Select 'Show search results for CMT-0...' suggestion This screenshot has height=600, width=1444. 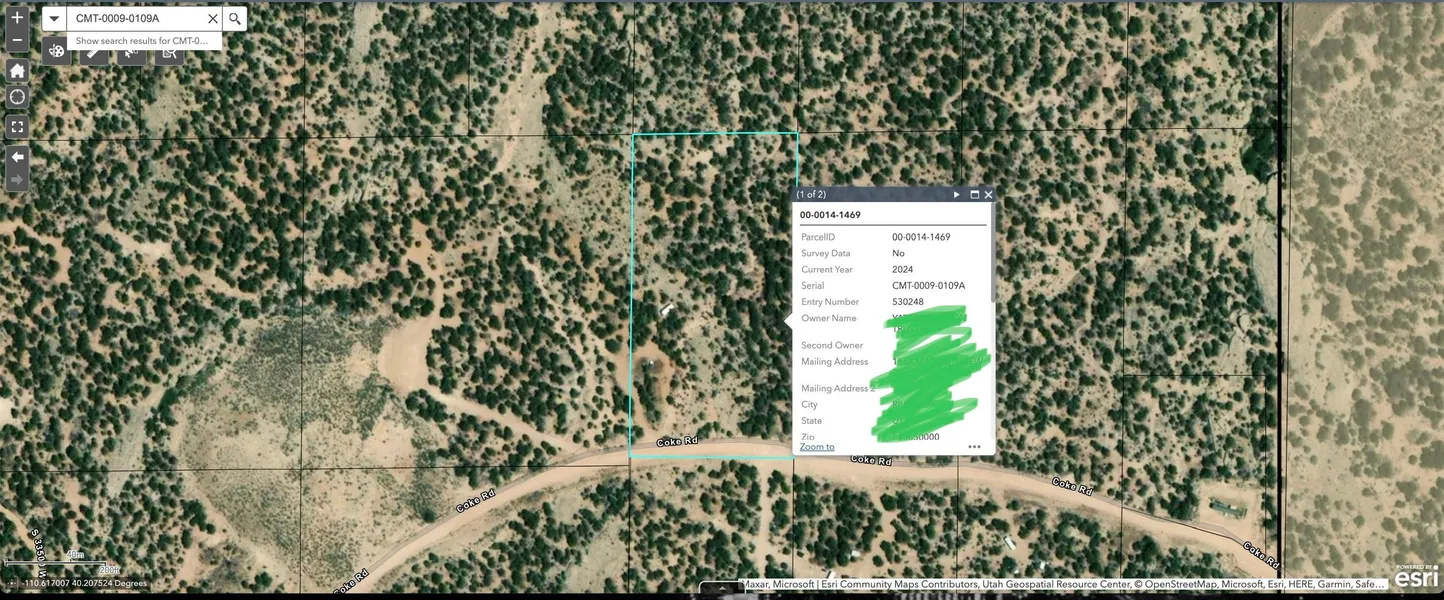coord(141,41)
